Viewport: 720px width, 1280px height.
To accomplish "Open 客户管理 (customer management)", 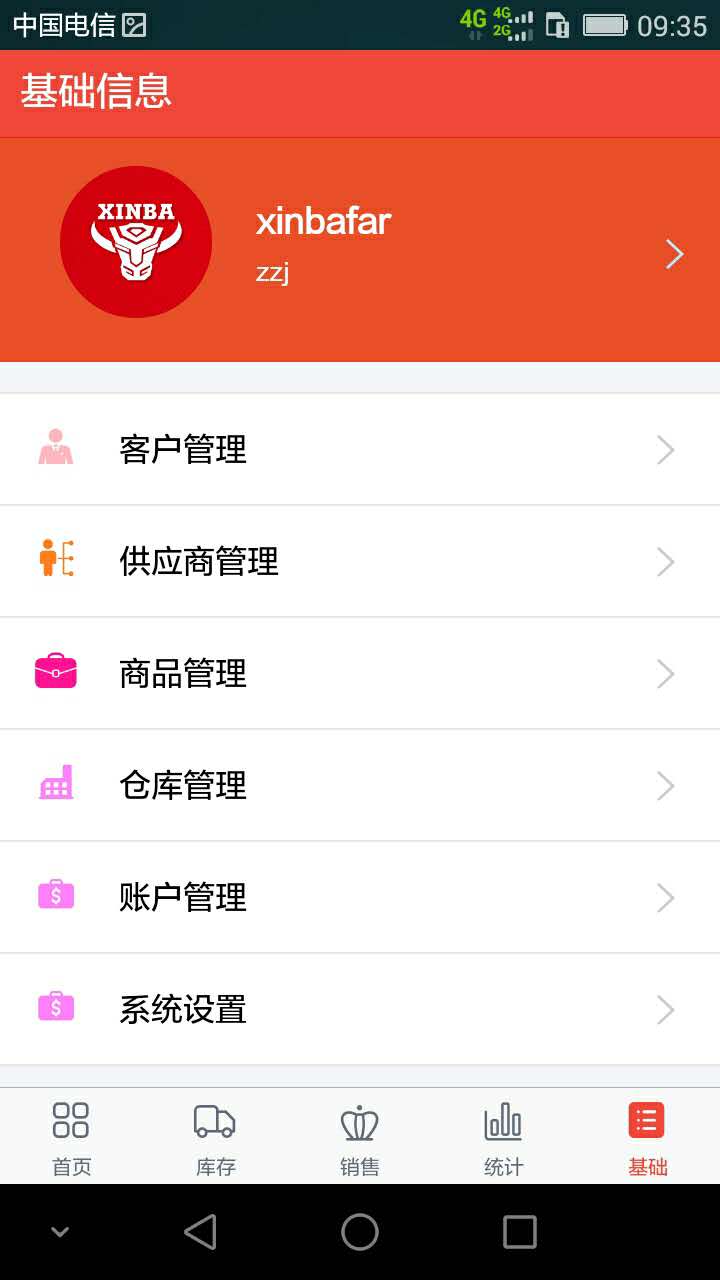I will [x=360, y=450].
